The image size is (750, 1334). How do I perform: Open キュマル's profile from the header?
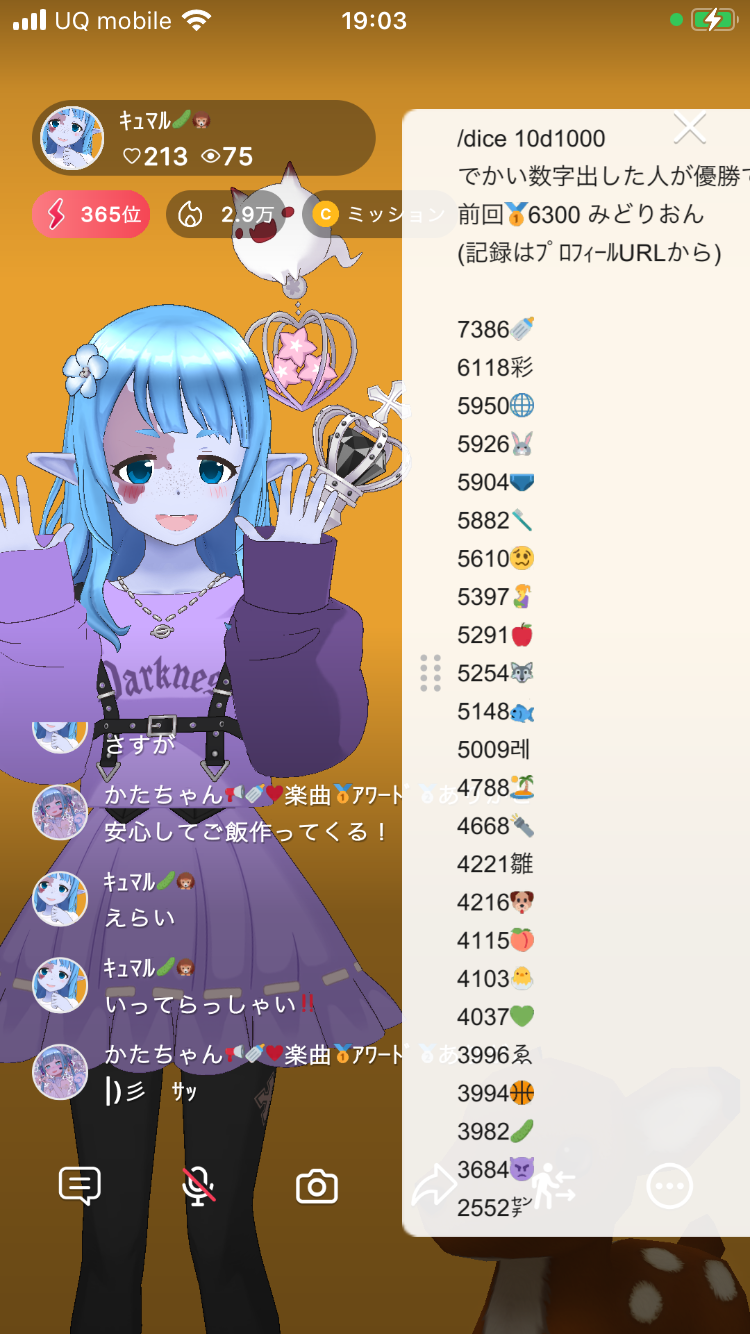click(72, 139)
